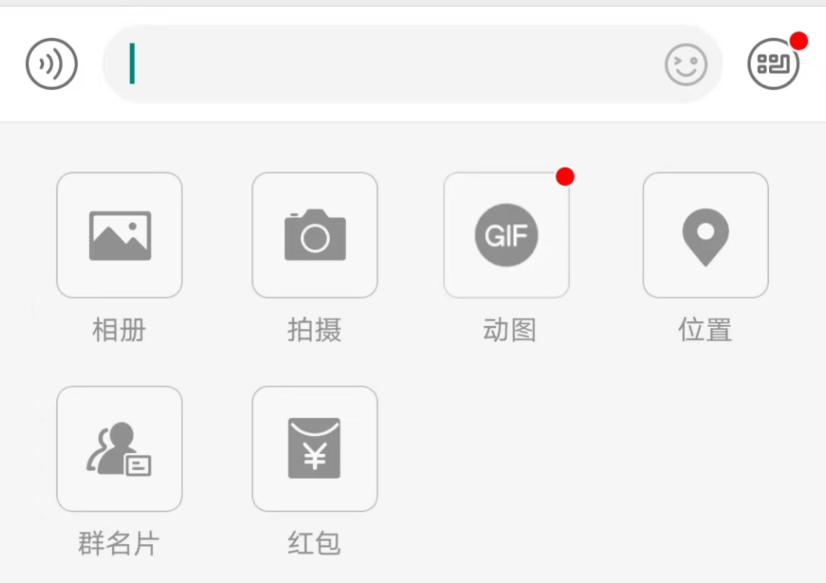This screenshot has height=583, width=826.
Task: Send a GIF via 动图
Action: [x=506, y=236]
